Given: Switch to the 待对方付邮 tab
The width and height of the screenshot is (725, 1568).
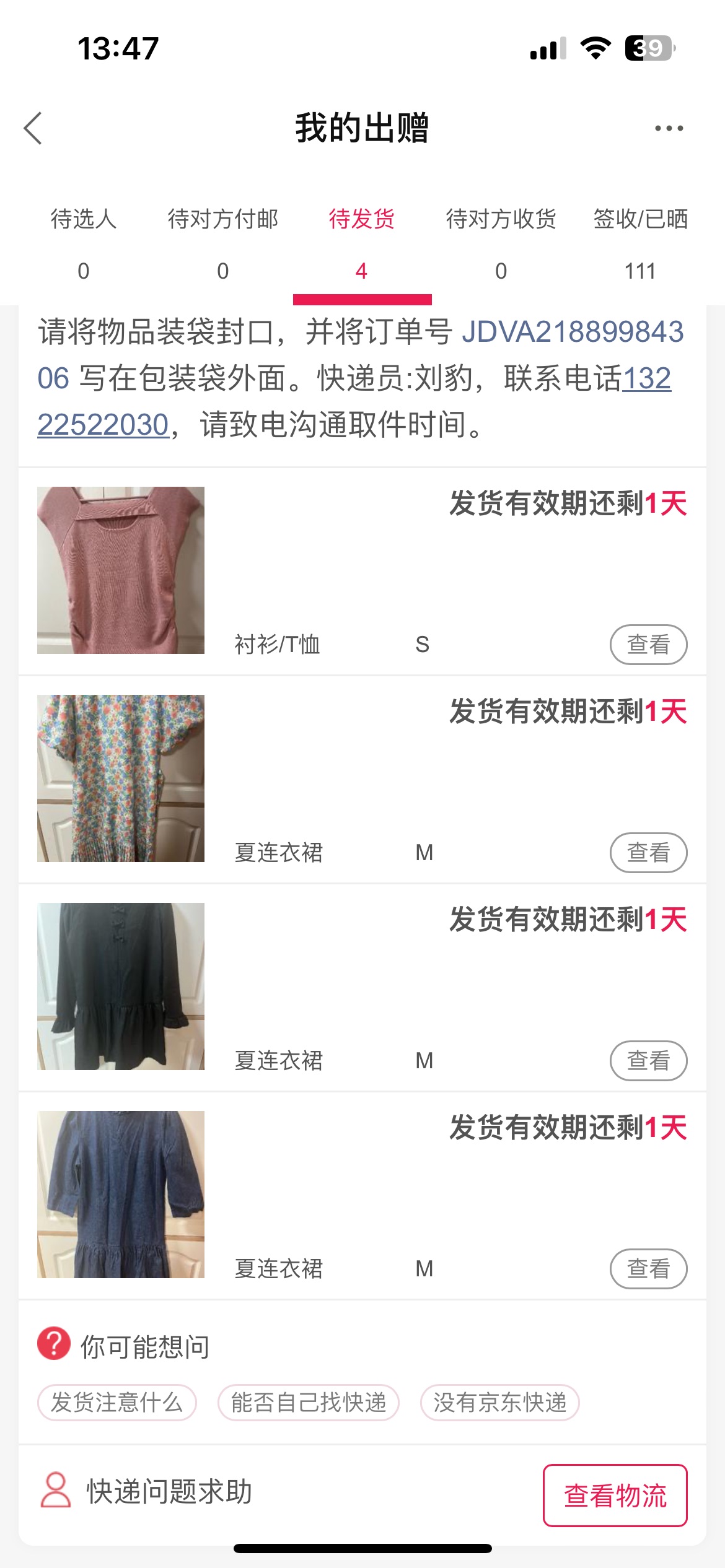Looking at the screenshot, I should [x=223, y=243].
